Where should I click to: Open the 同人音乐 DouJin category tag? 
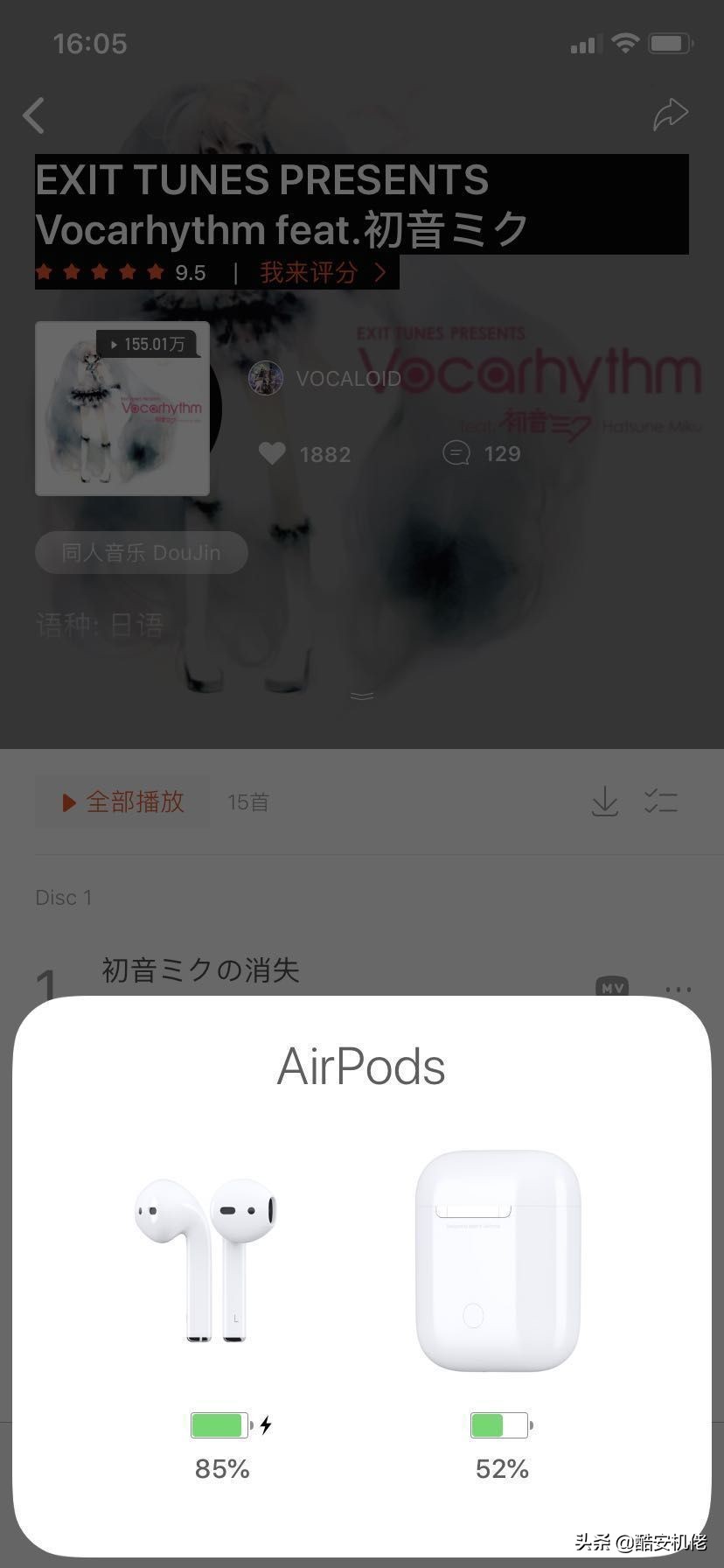pos(141,552)
